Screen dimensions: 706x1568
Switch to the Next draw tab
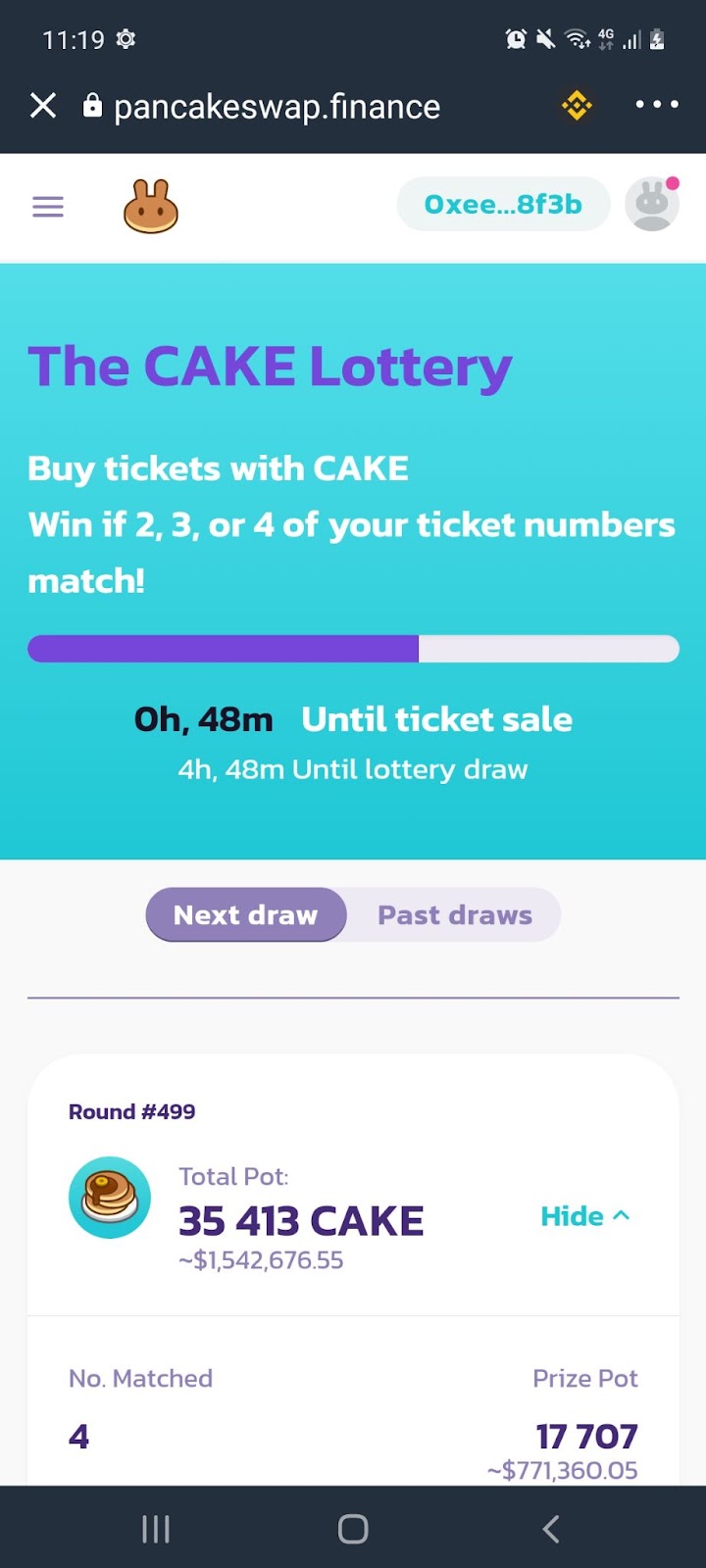(246, 914)
